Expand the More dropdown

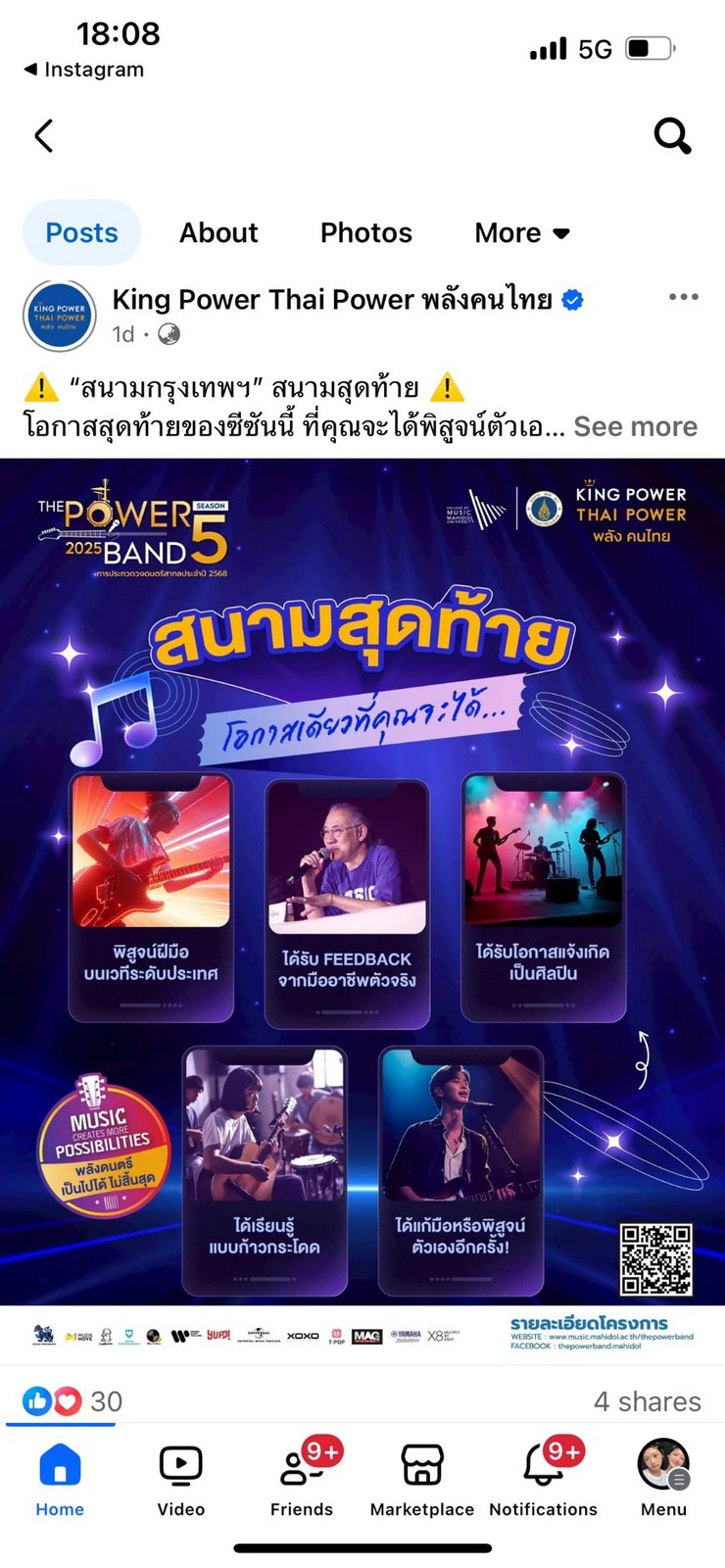(x=521, y=232)
